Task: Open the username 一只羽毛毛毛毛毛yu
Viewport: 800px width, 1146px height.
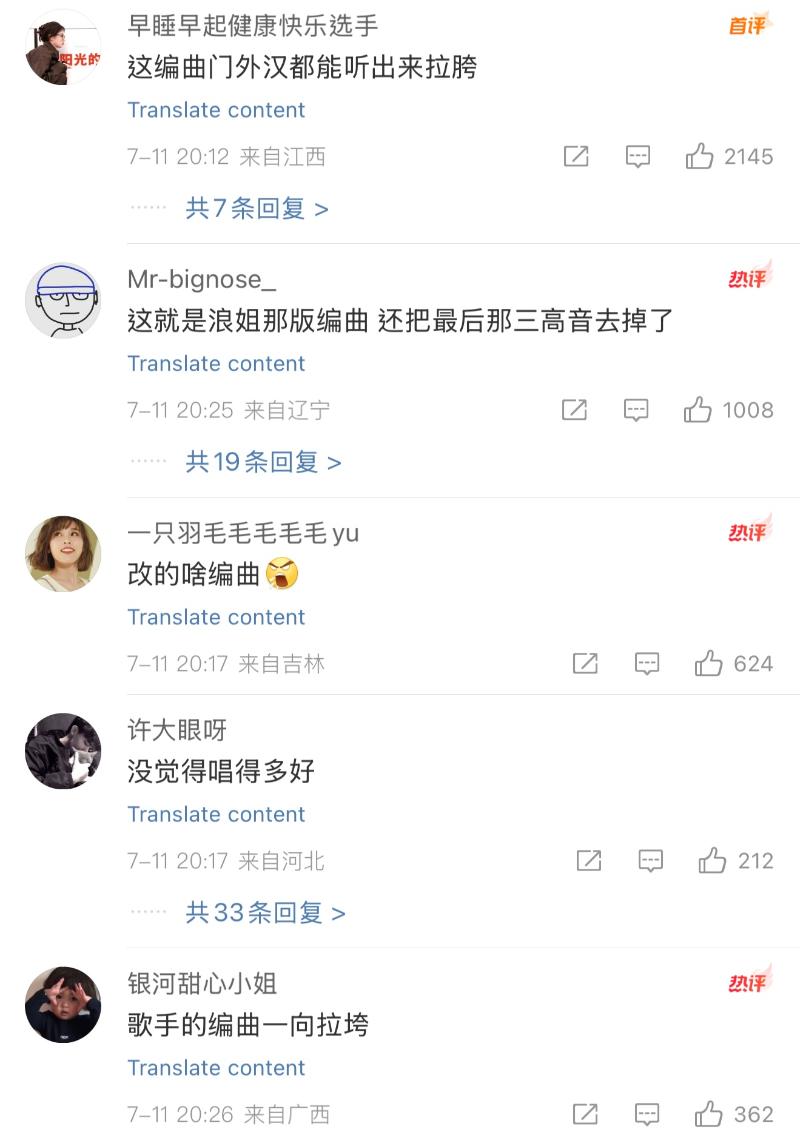Action: pyautogui.click(x=243, y=533)
